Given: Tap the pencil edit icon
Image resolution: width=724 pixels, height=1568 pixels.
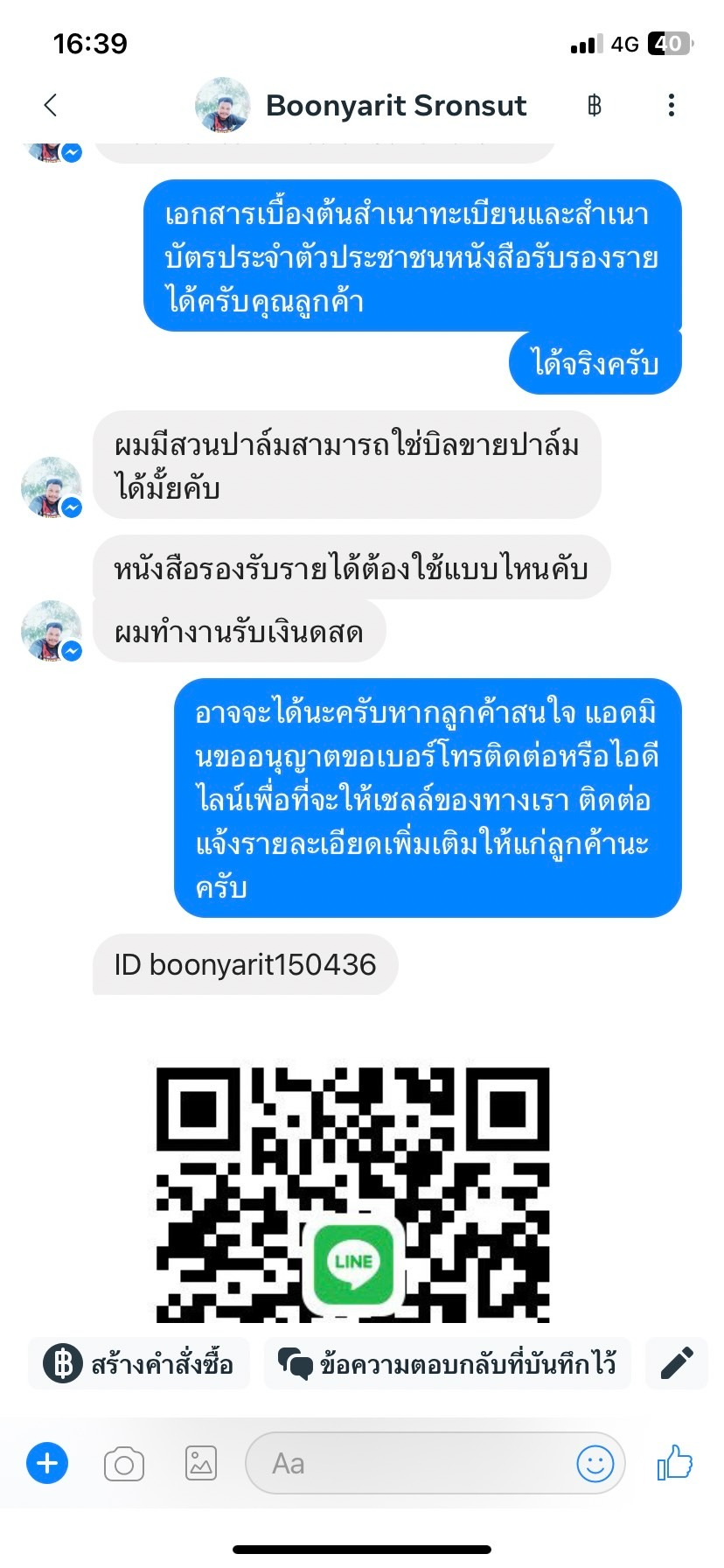Looking at the screenshot, I should [x=676, y=1363].
